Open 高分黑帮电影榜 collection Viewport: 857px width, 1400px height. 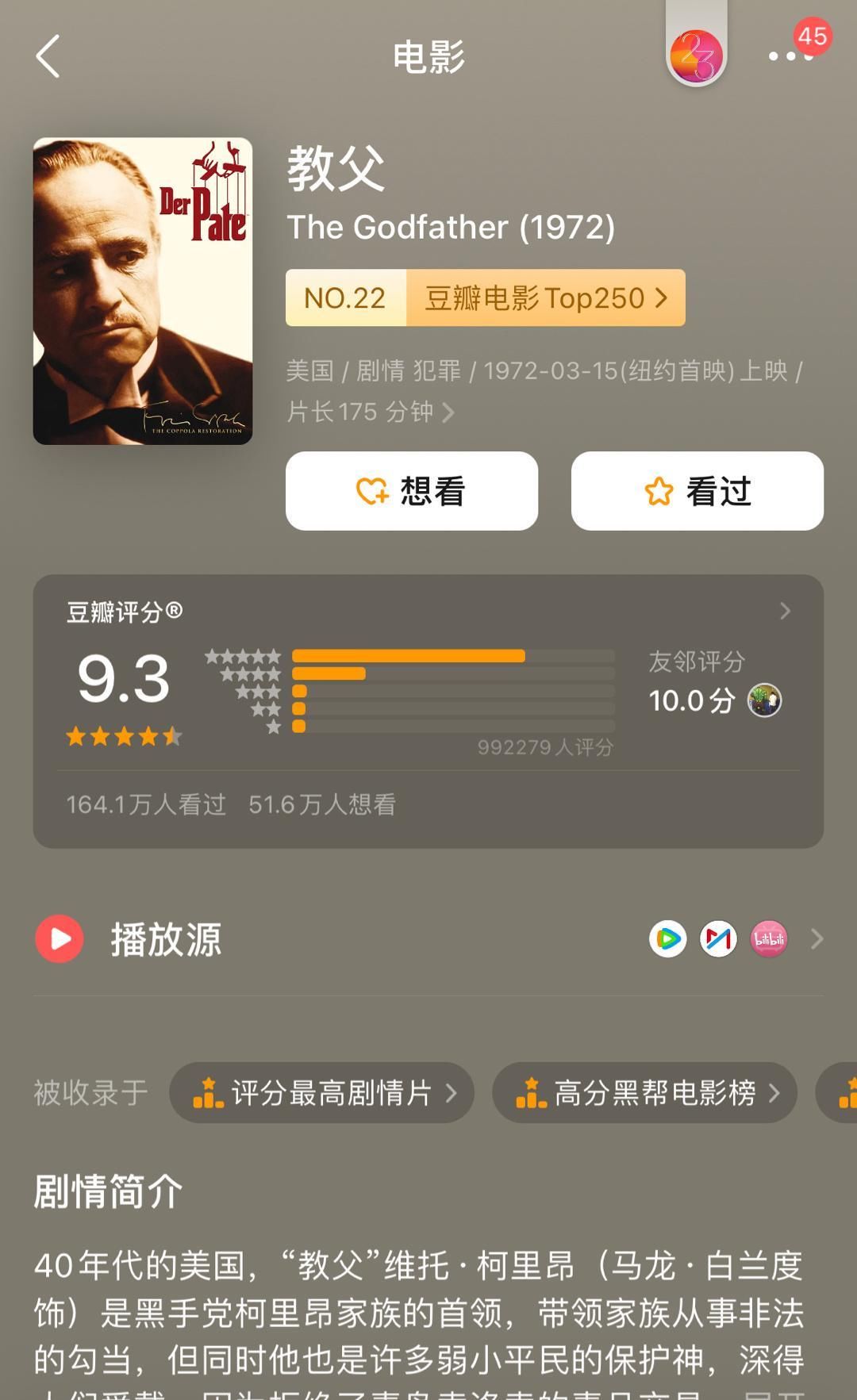(644, 1092)
